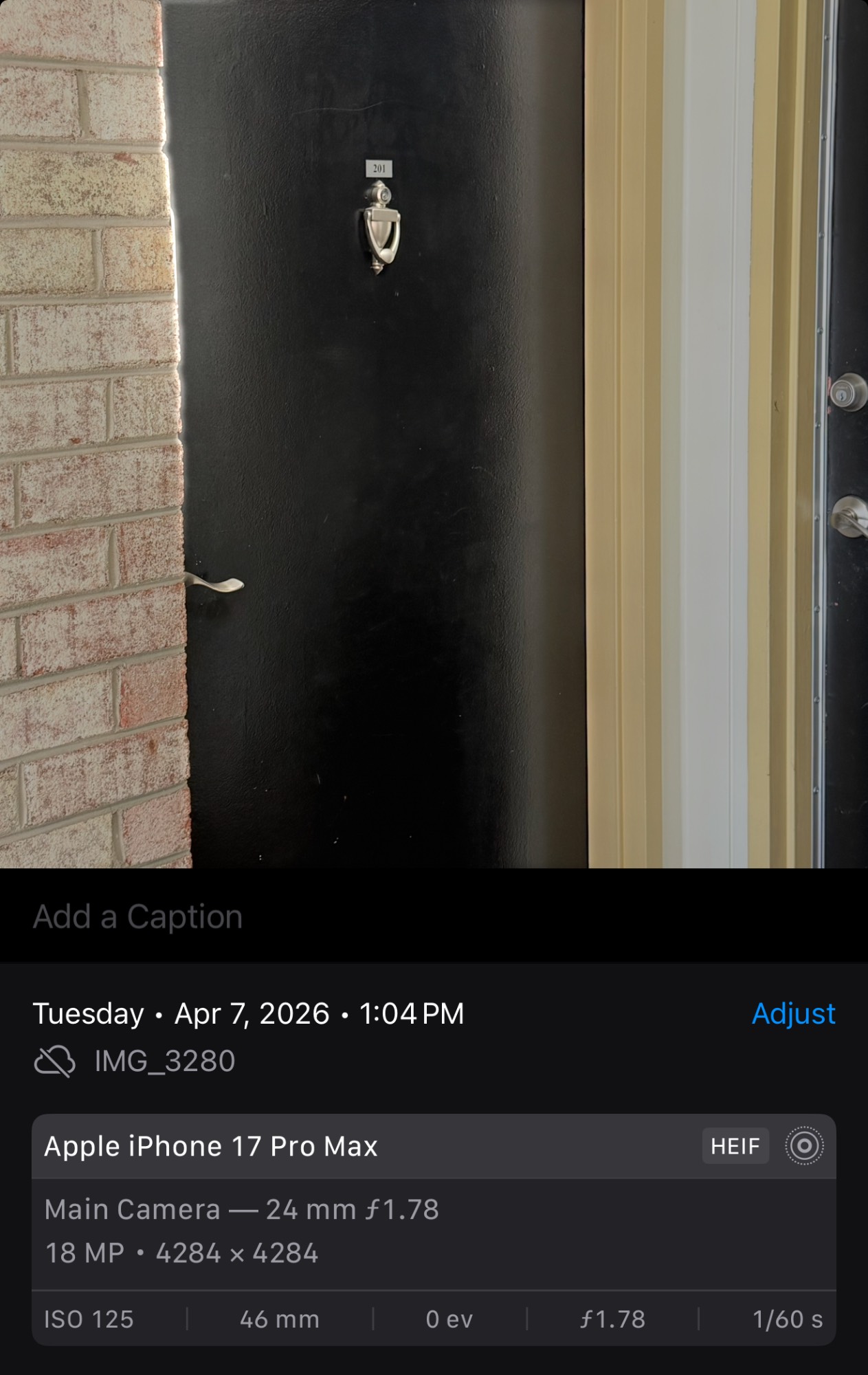Adjust the photo's date and time
This screenshot has height=1375, width=868.
tap(793, 1013)
